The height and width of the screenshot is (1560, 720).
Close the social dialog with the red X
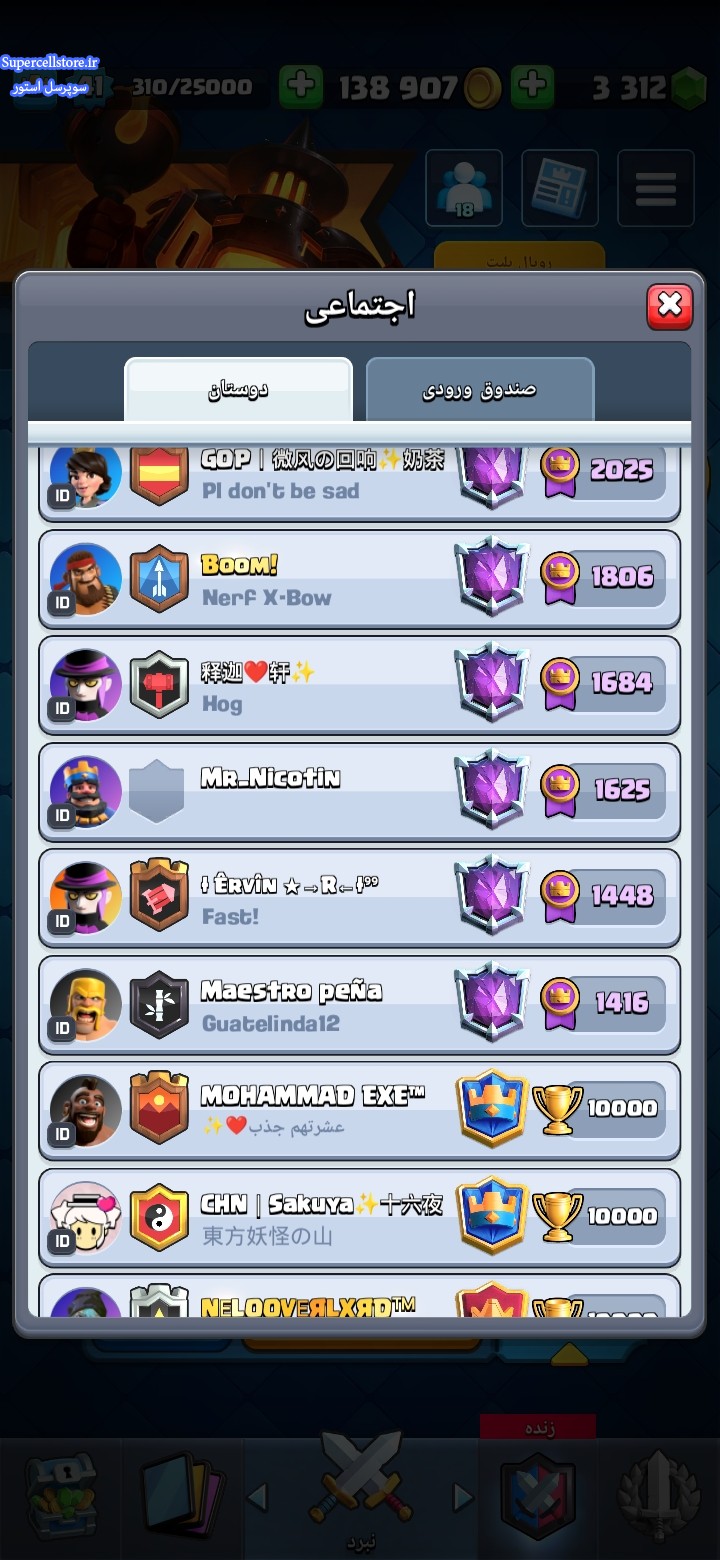pyautogui.click(x=669, y=305)
